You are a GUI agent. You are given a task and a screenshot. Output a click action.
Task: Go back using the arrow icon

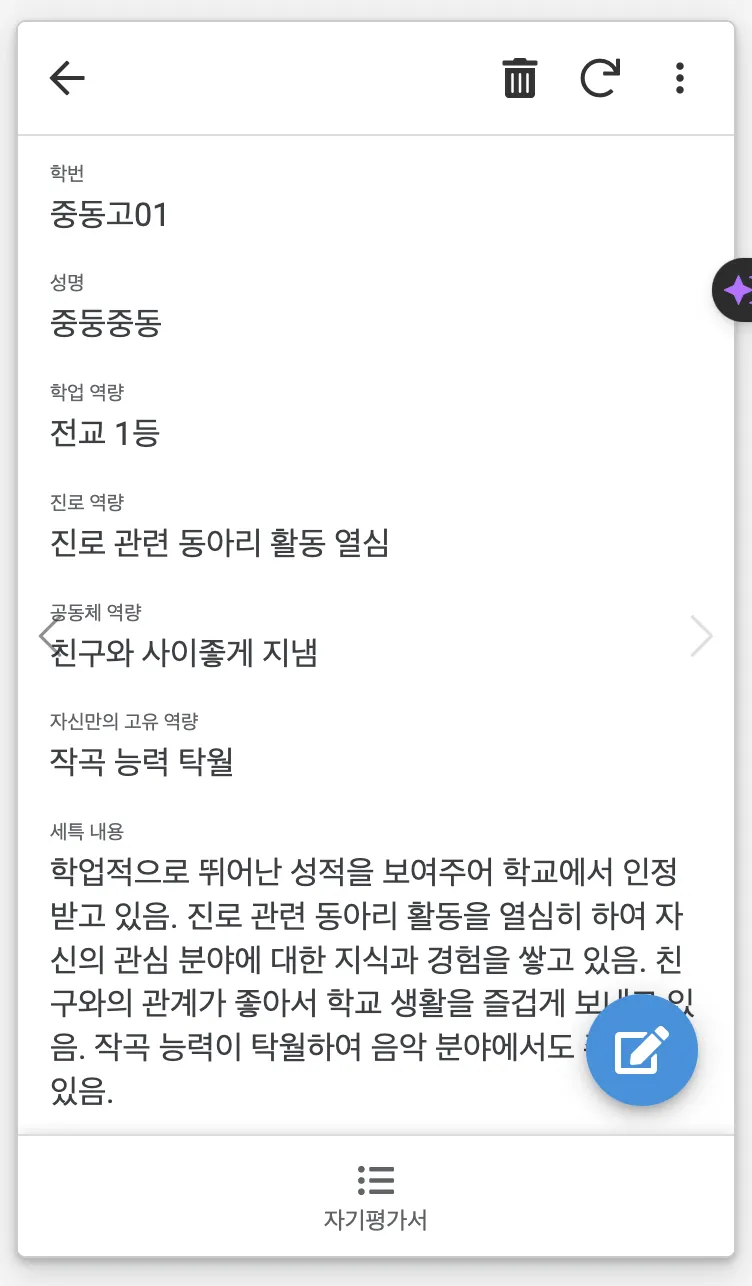coord(67,78)
